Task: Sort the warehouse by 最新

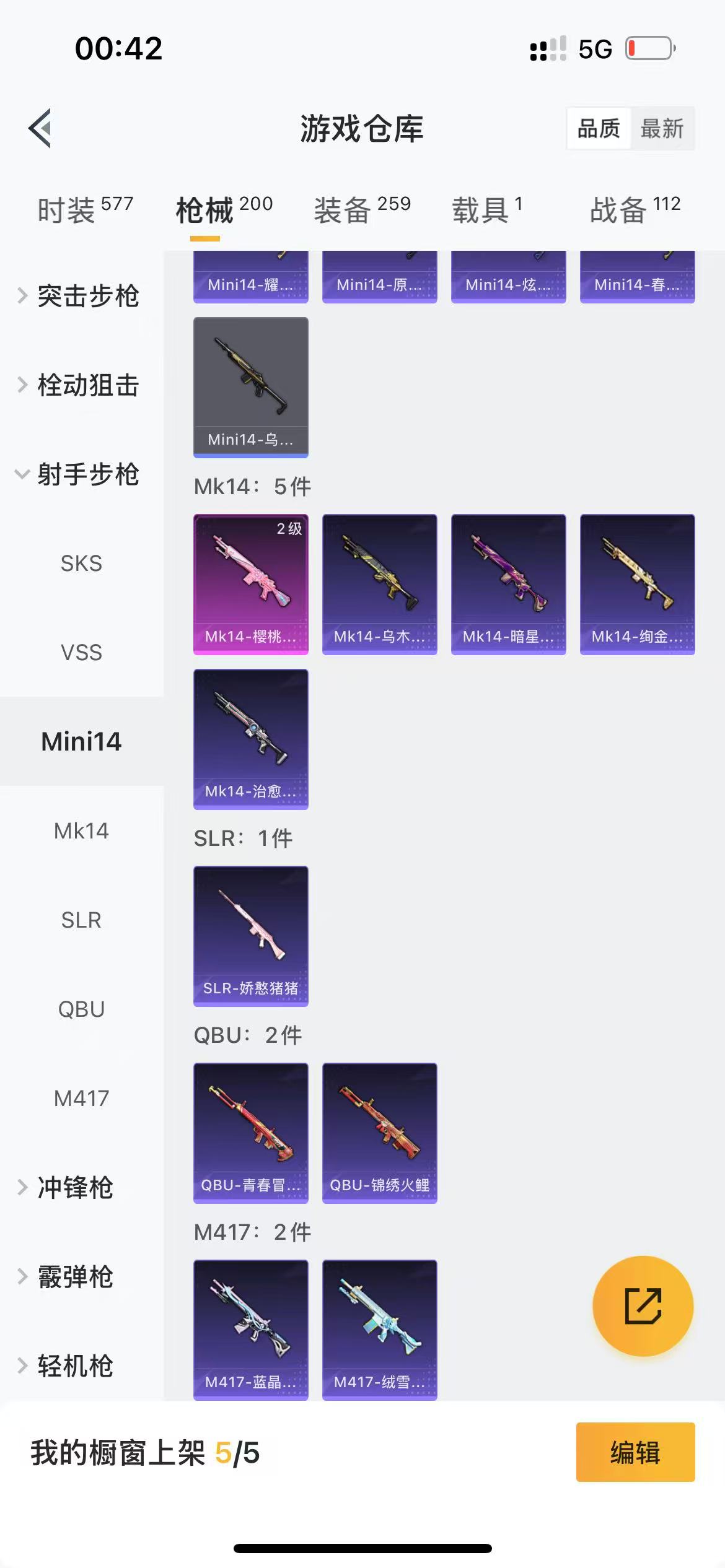Action: tap(661, 129)
